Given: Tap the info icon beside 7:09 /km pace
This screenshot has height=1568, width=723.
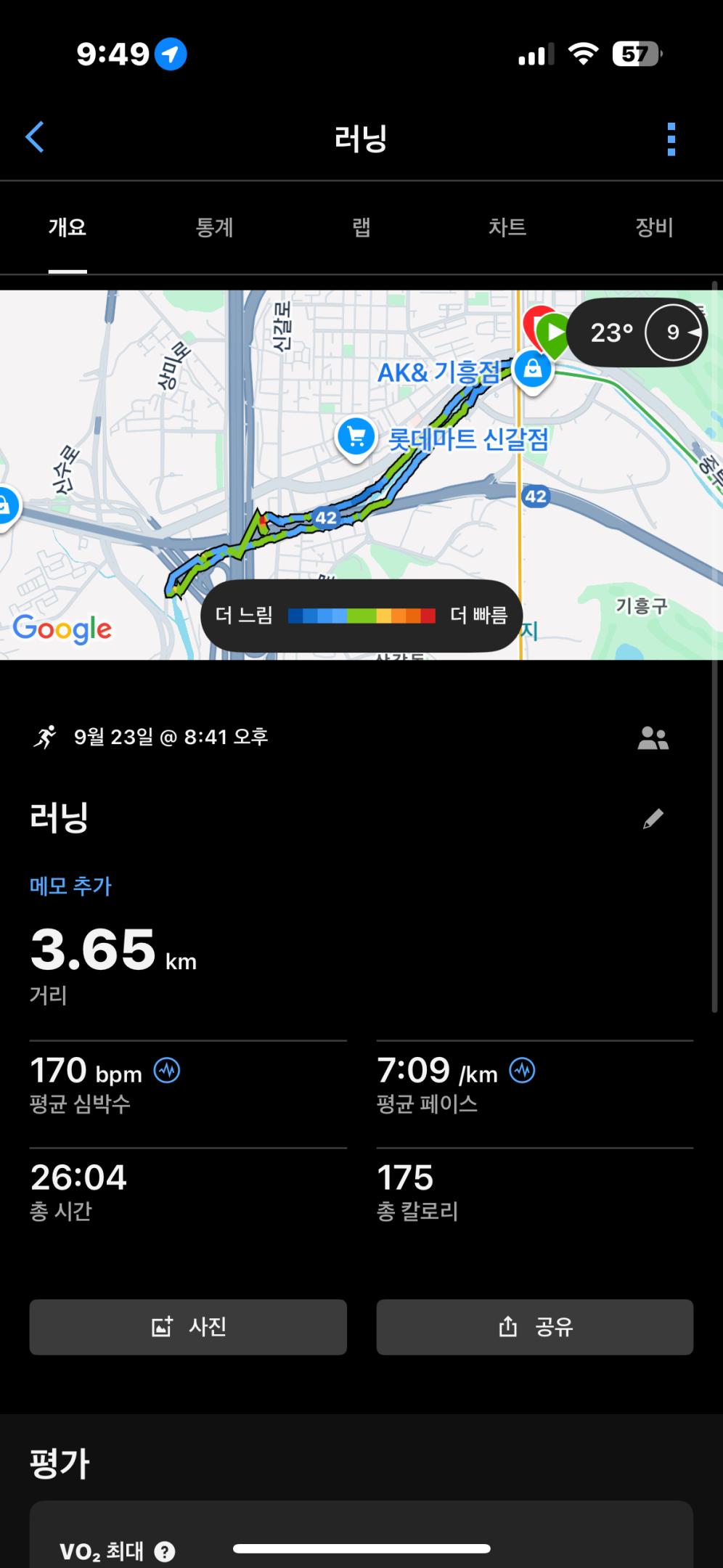Looking at the screenshot, I should coord(522,1071).
